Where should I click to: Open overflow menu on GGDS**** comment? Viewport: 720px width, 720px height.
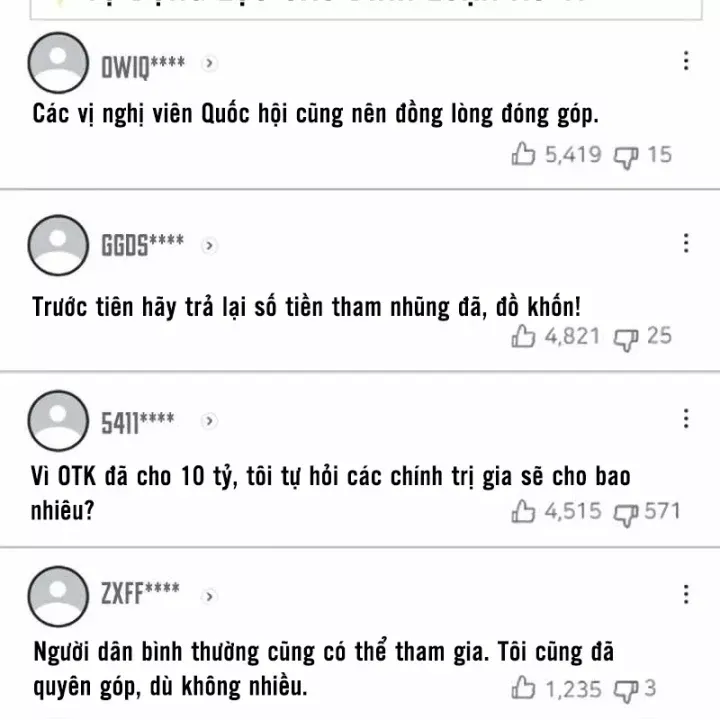[x=686, y=243]
